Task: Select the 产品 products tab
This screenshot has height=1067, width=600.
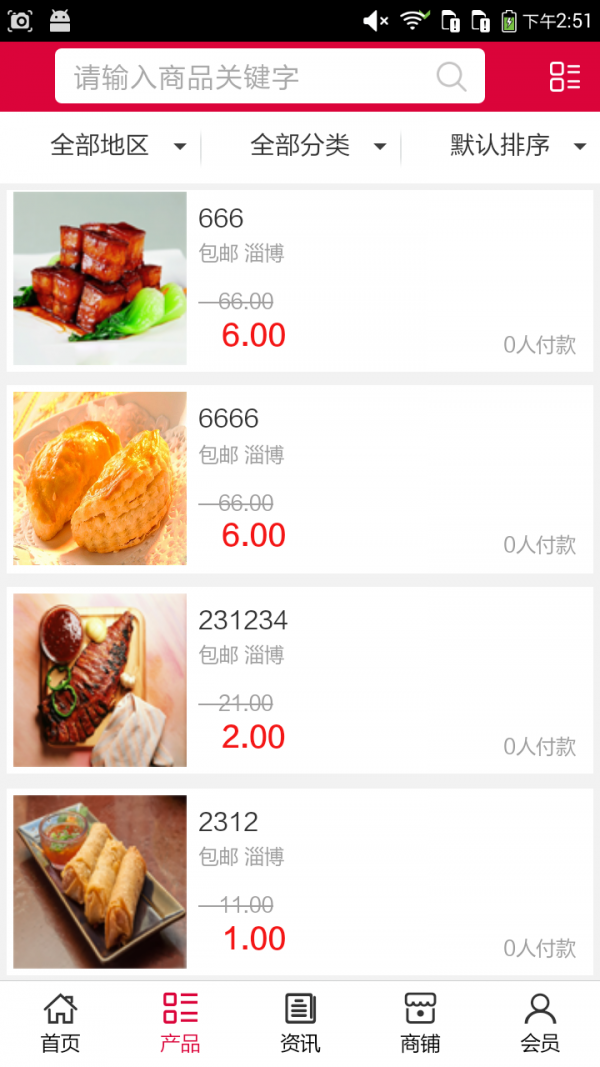Action: click(180, 1023)
